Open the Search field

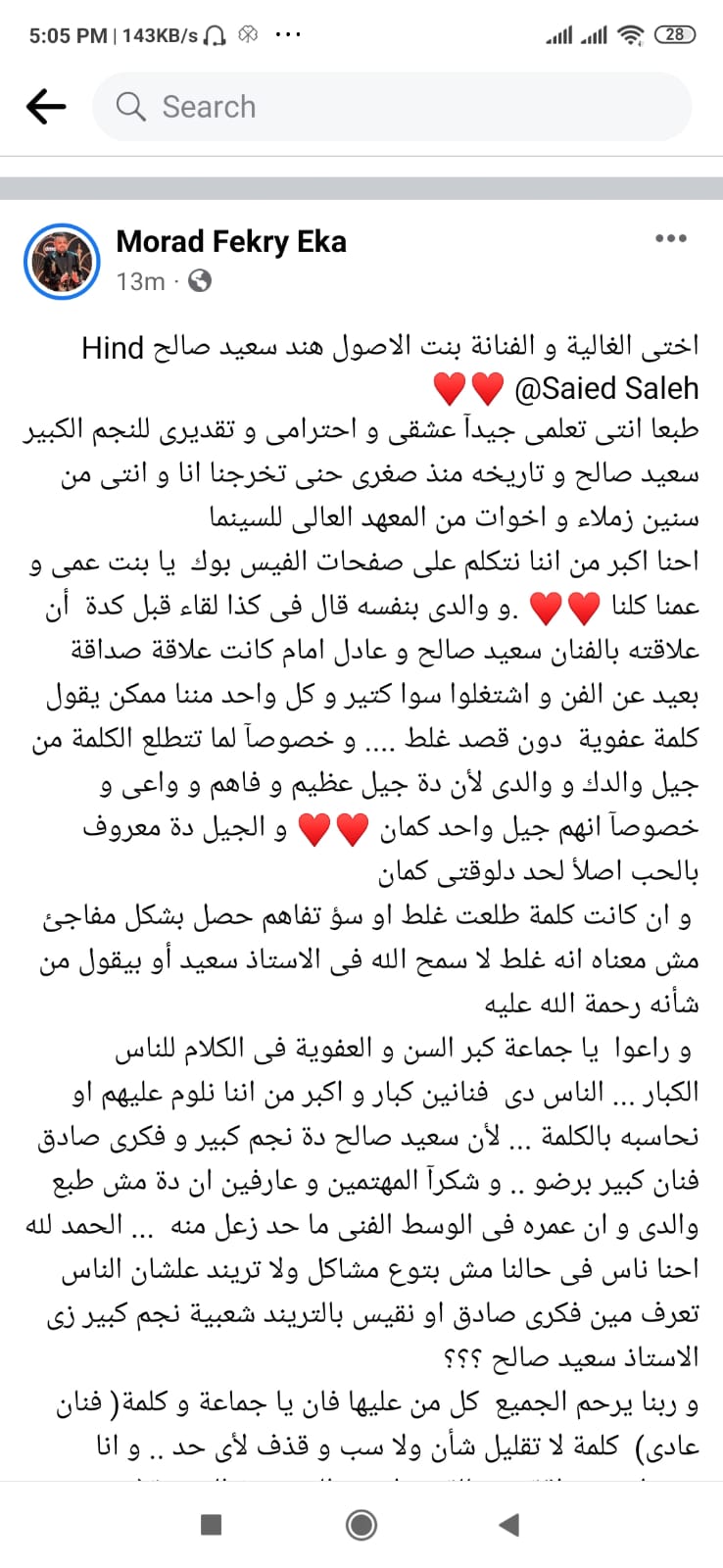tap(392, 106)
